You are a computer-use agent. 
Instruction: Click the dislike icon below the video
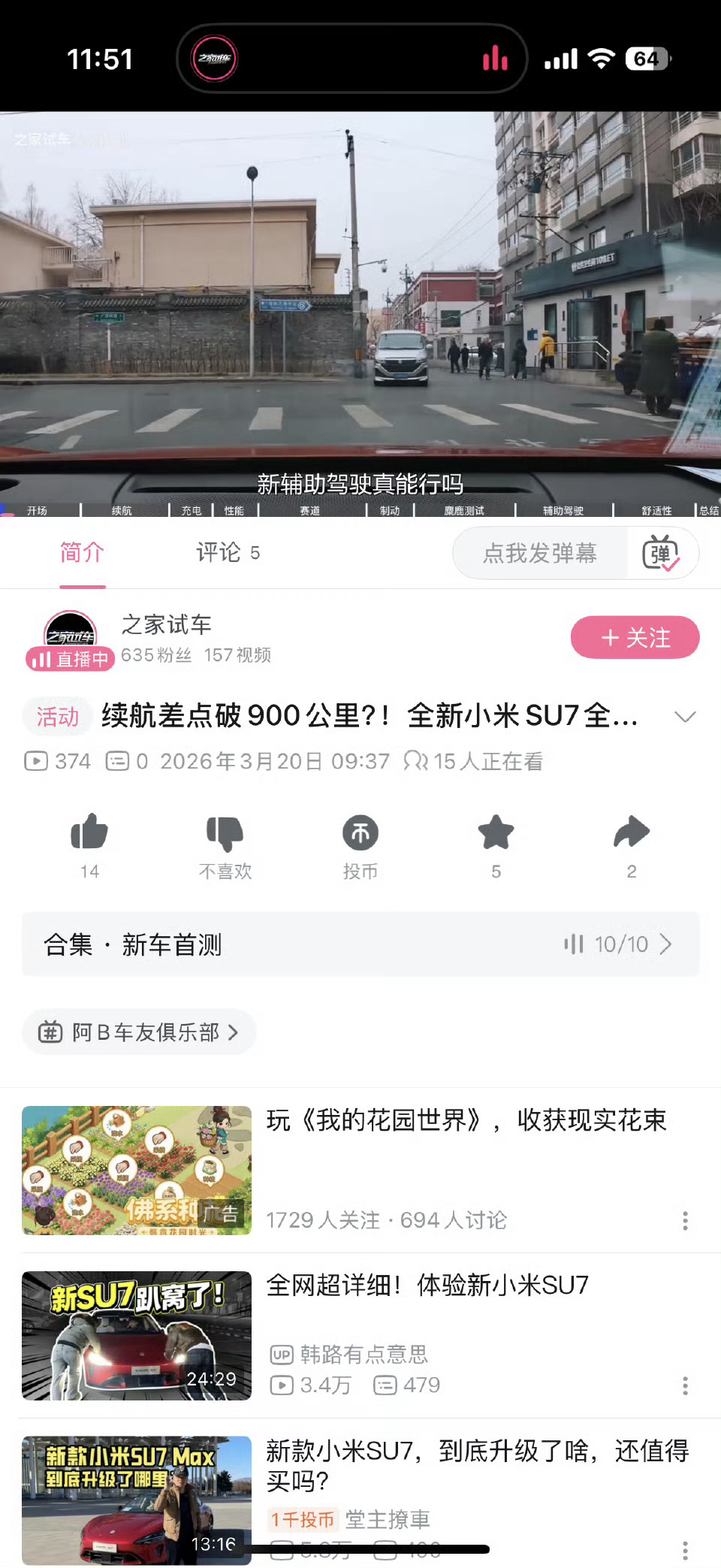click(225, 834)
